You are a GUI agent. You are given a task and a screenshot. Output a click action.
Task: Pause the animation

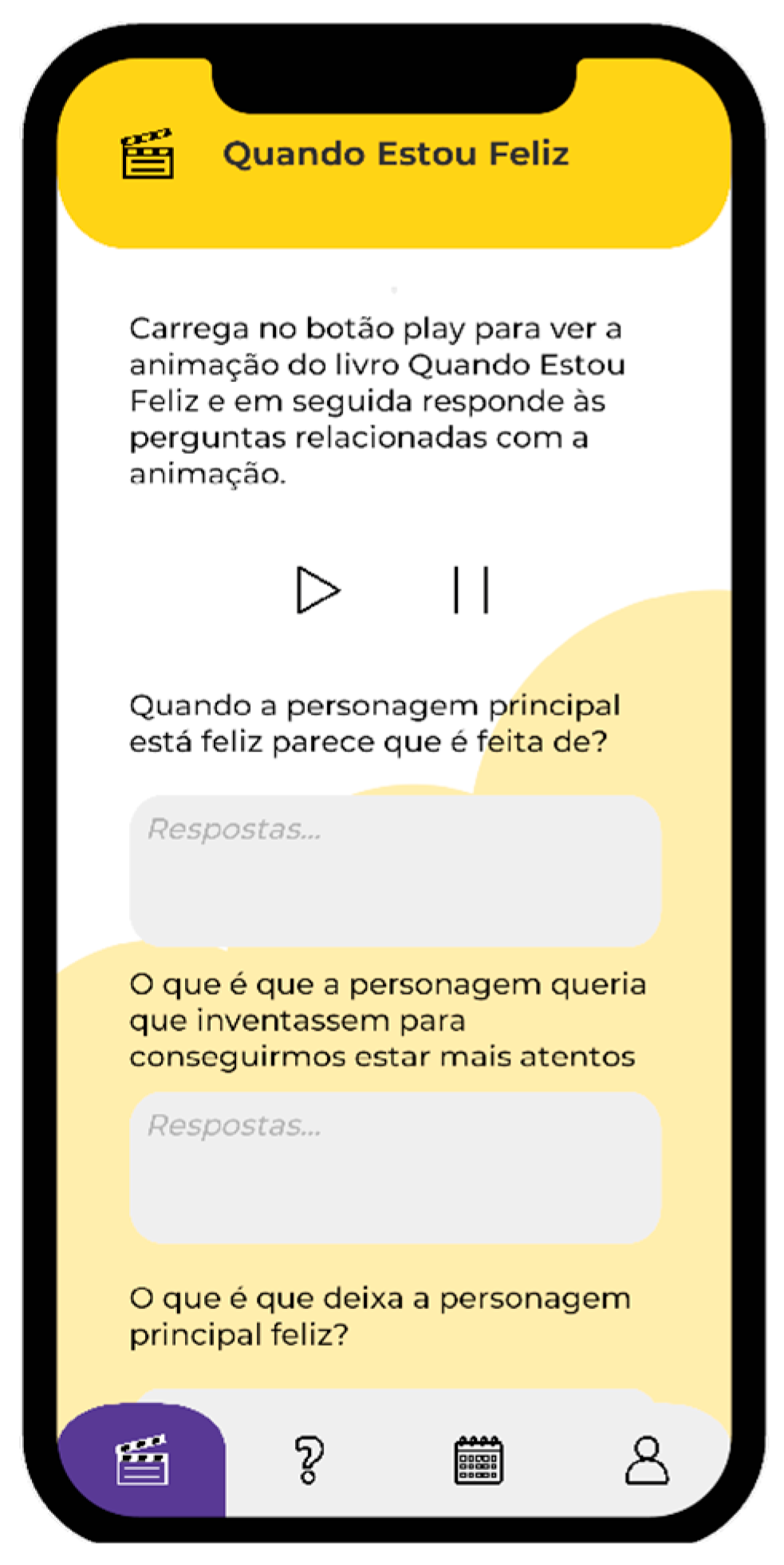click(x=471, y=590)
